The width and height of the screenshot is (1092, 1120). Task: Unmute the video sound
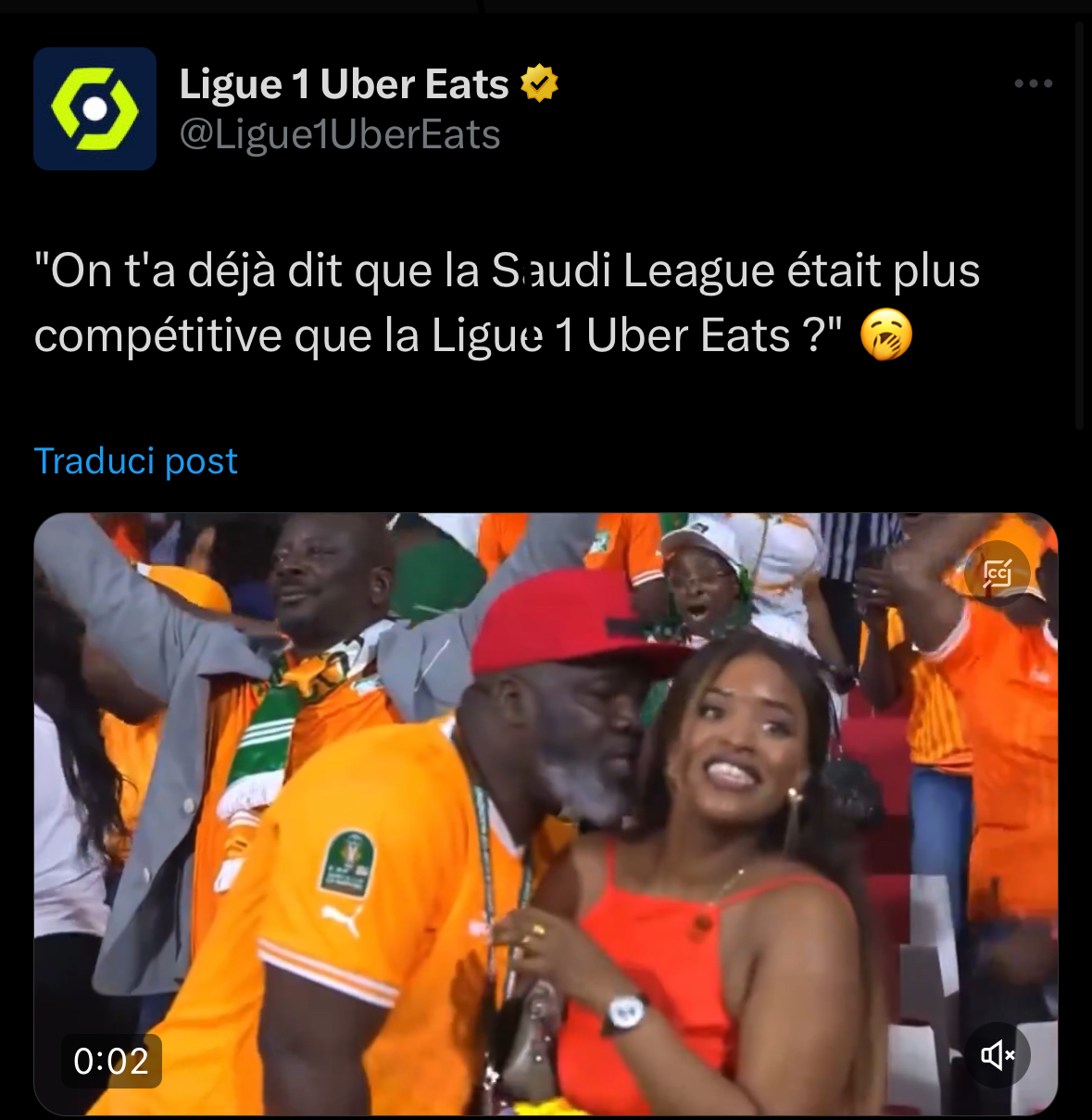[998, 1054]
